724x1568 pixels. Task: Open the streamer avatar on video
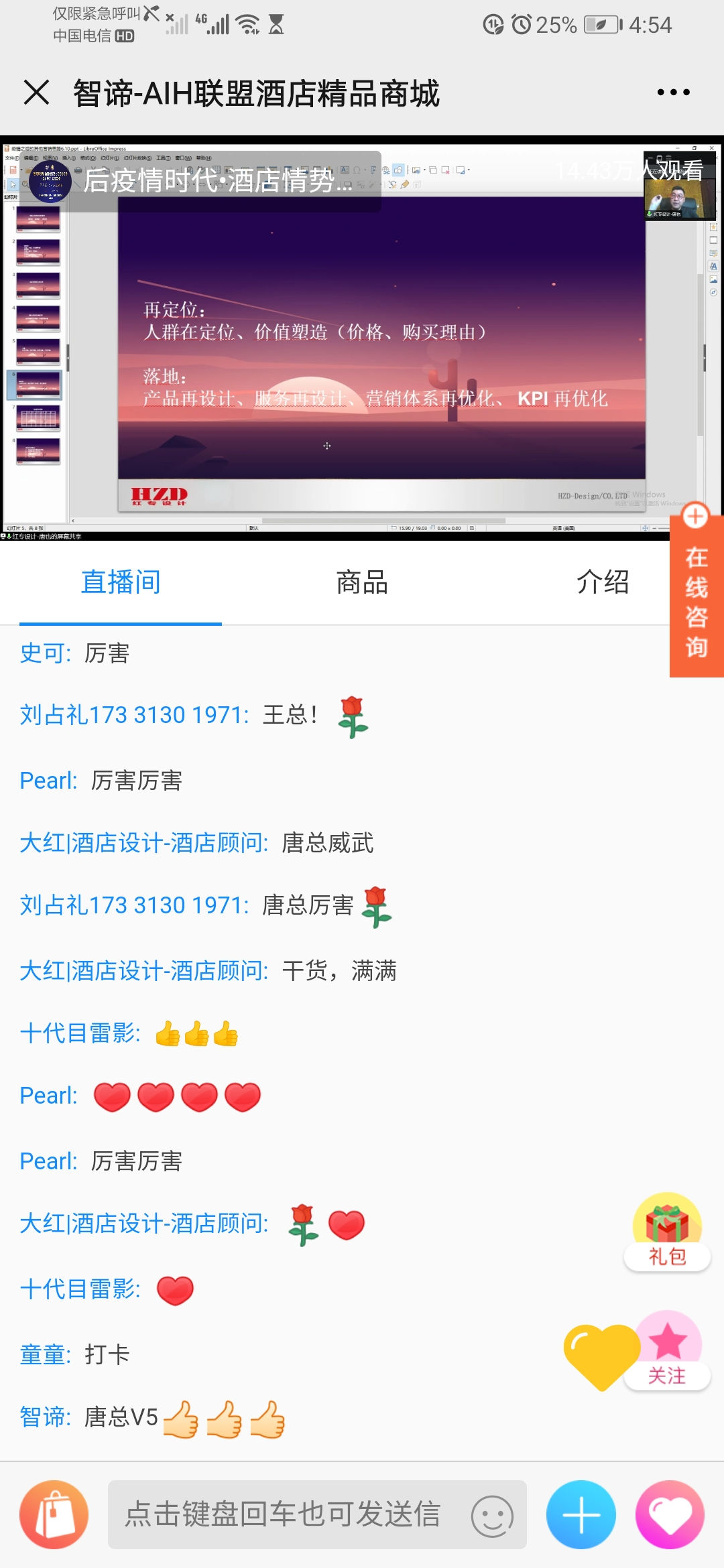tap(50, 181)
